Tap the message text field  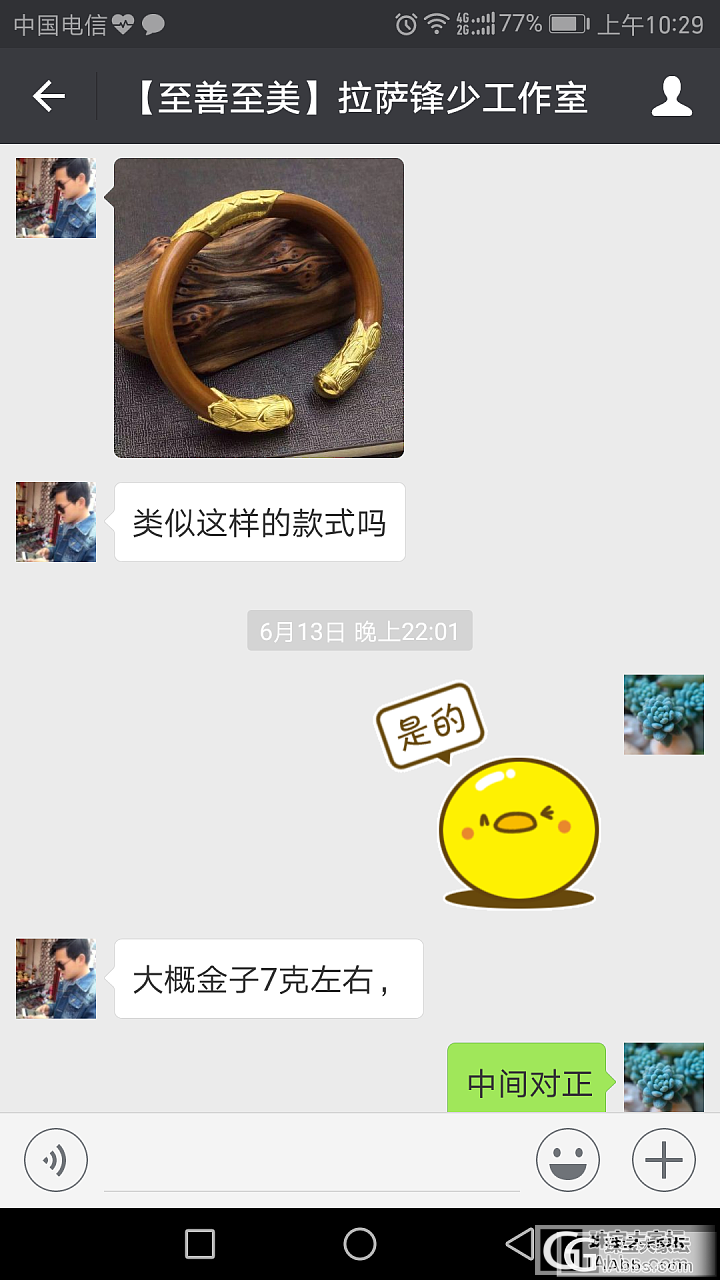point(311,1164)
